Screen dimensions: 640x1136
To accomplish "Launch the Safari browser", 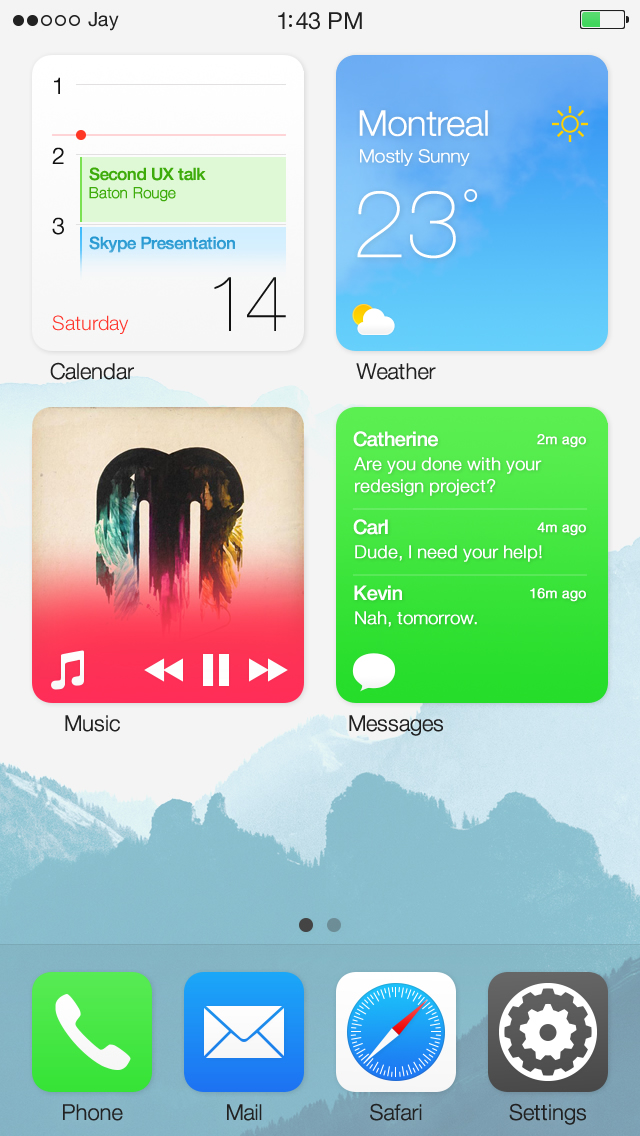I will point(396,1032).
